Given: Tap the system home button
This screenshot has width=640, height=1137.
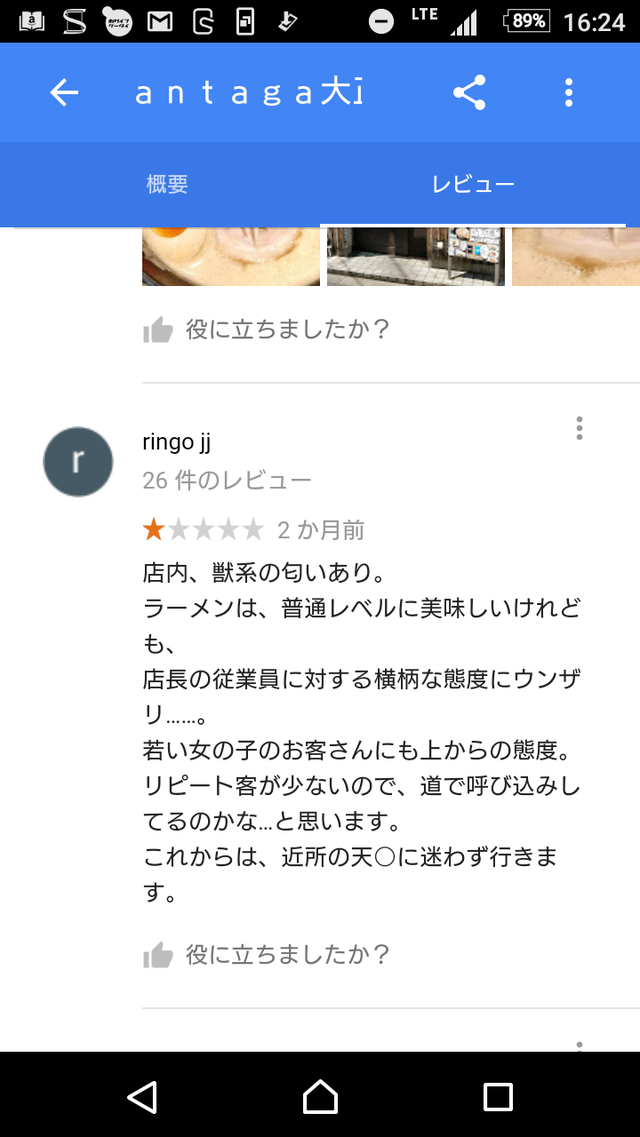Looking at the screenshot, I should [x=320, y=1097].
